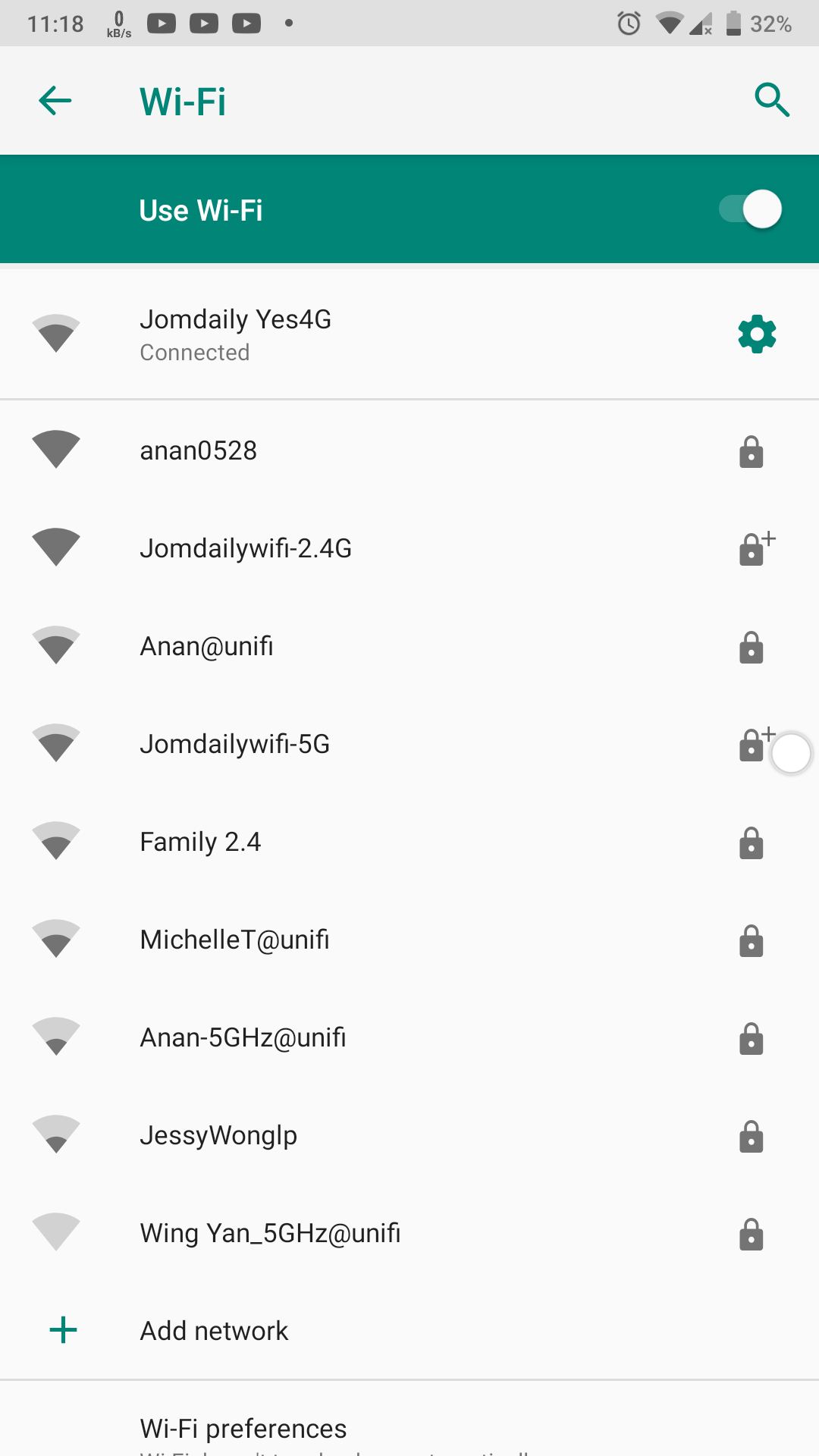The height and width of the screenshot is (1456, 819).
Task: Click the lock icon next to JessyWonglp
Action: pos(751,1136)
